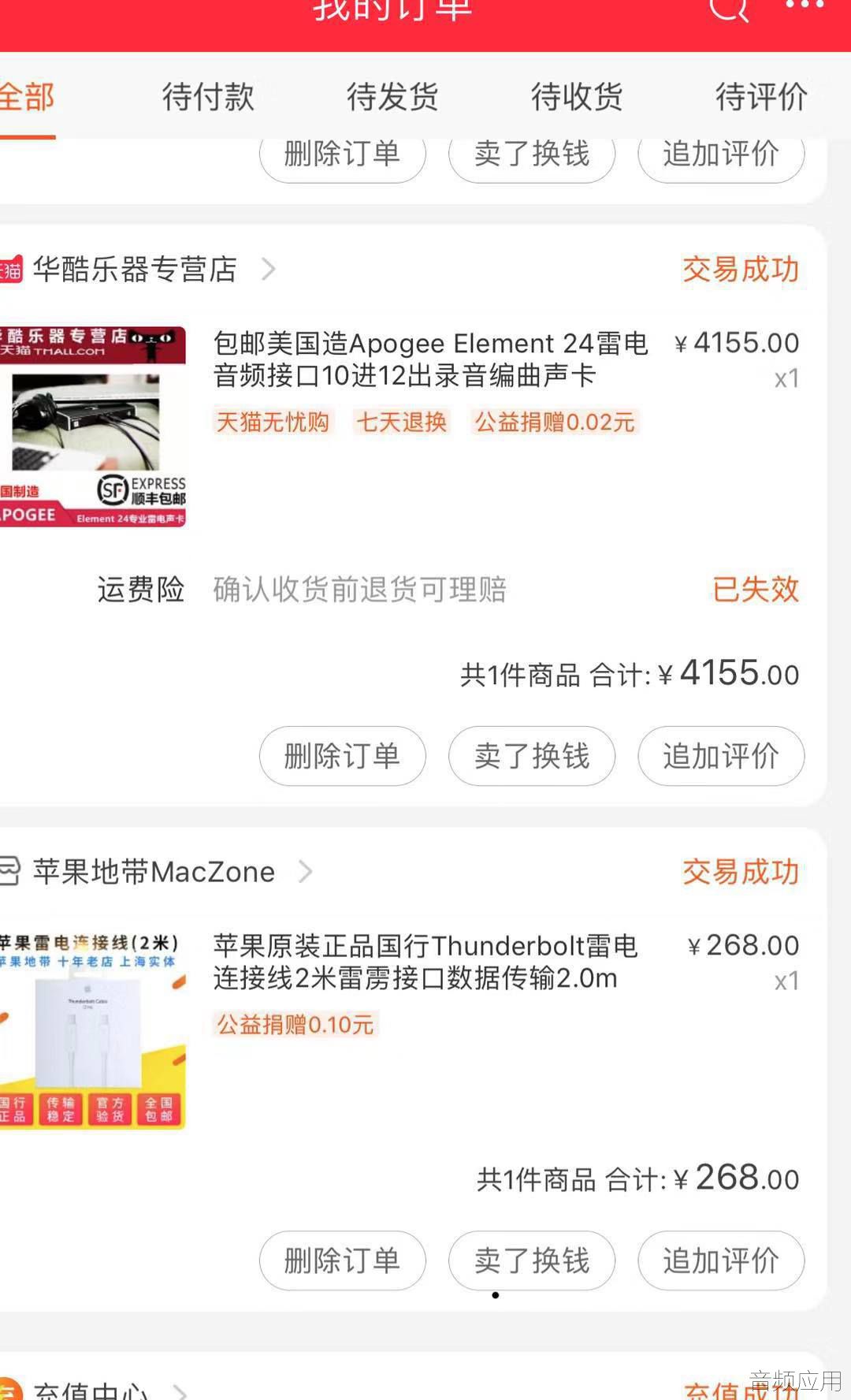
Task: Tap 卖了换钱 for the Apogee order
Action: pyautogui.click(x=532, y=756)
